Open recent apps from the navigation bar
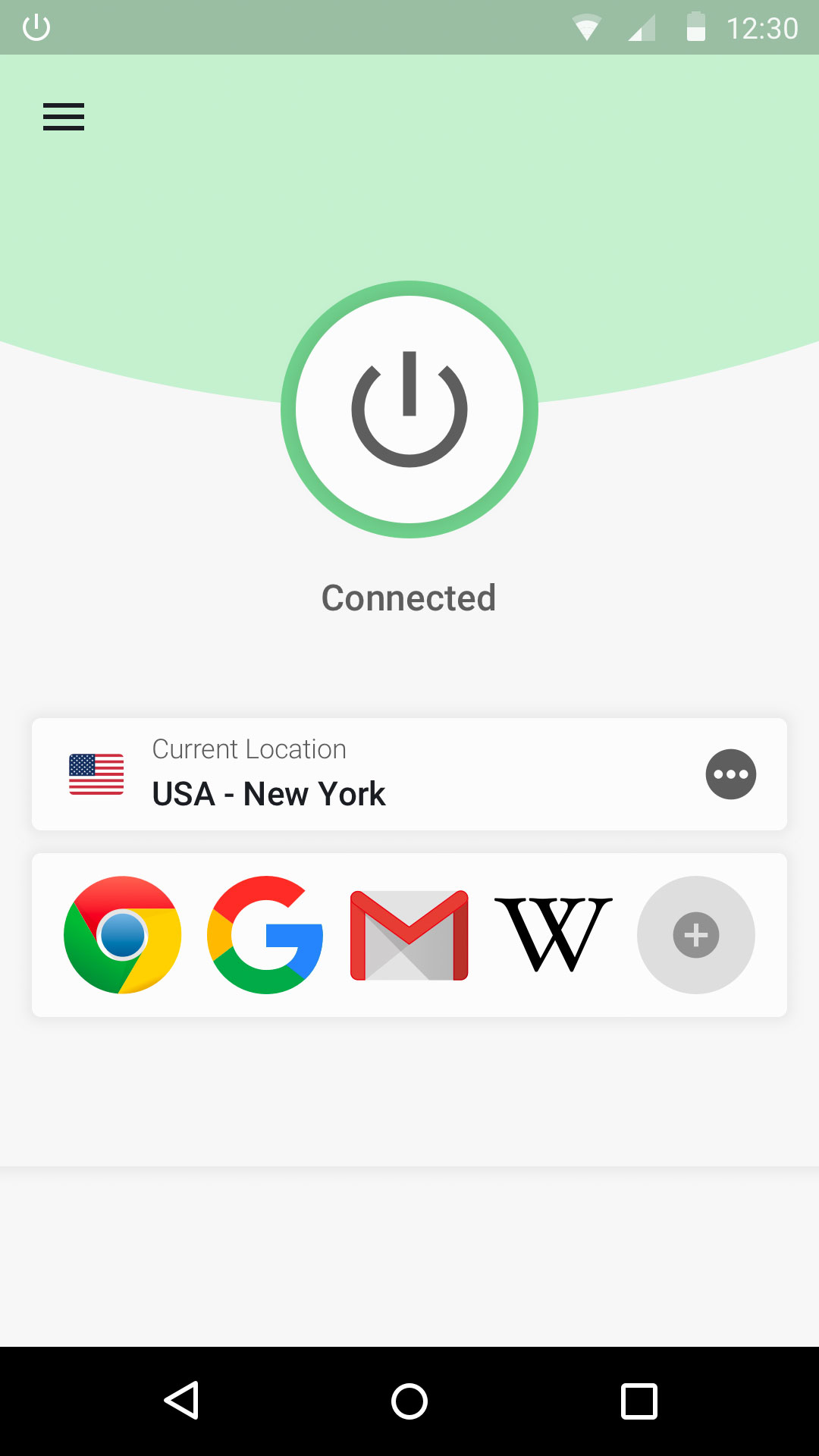The image size is (819, 1456). coord(639,1401)
